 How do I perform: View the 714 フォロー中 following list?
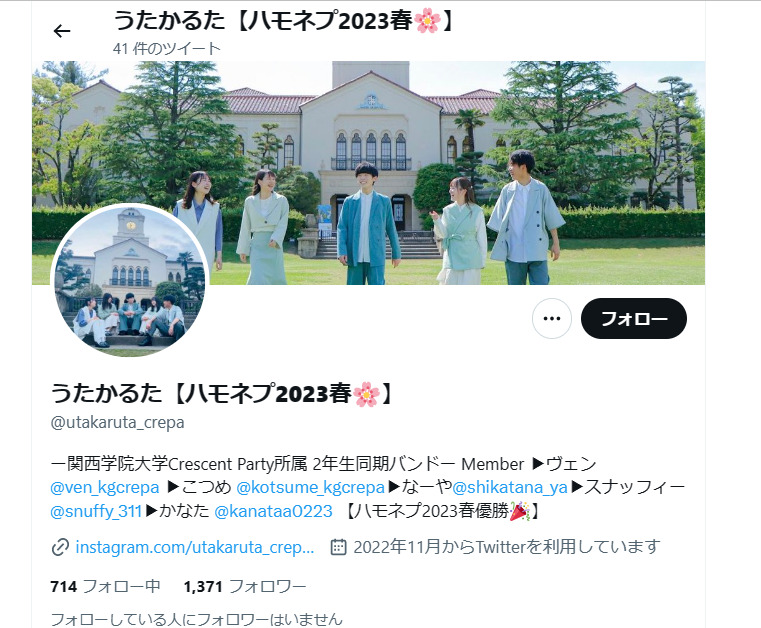click(105, 586)
